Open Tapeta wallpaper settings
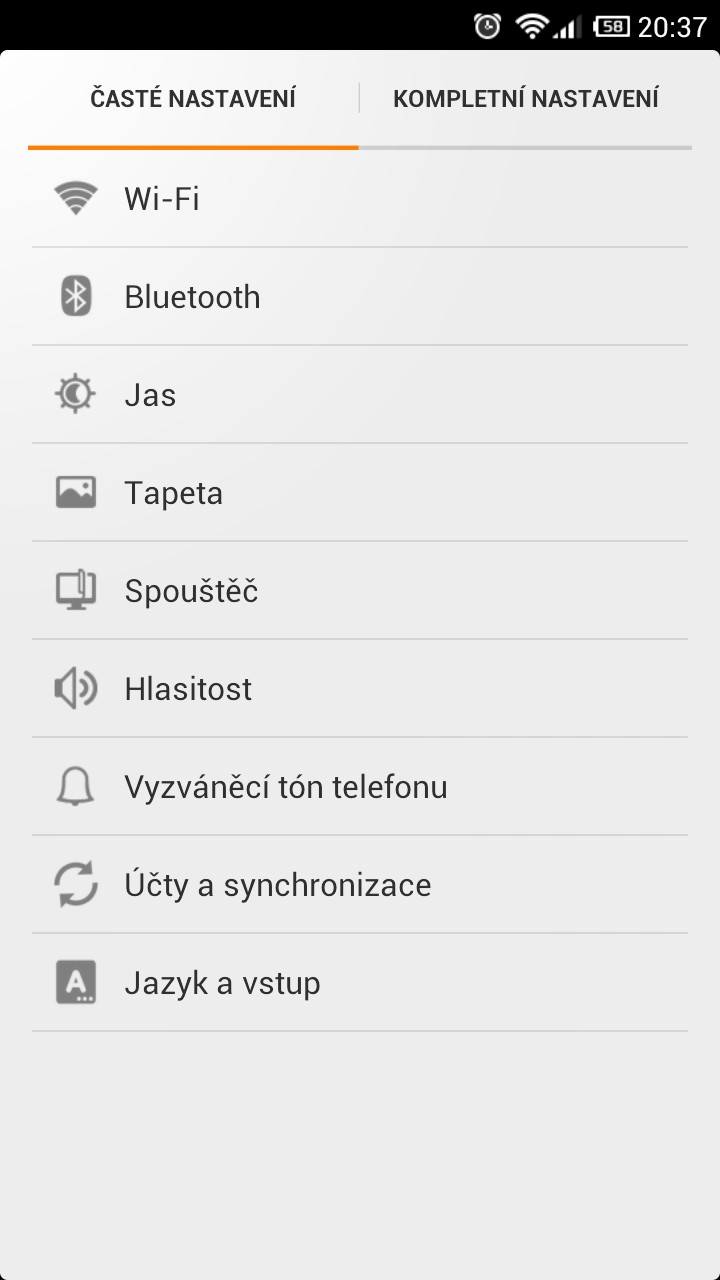This screenshot has width=720, height=1280. [360, 493]
